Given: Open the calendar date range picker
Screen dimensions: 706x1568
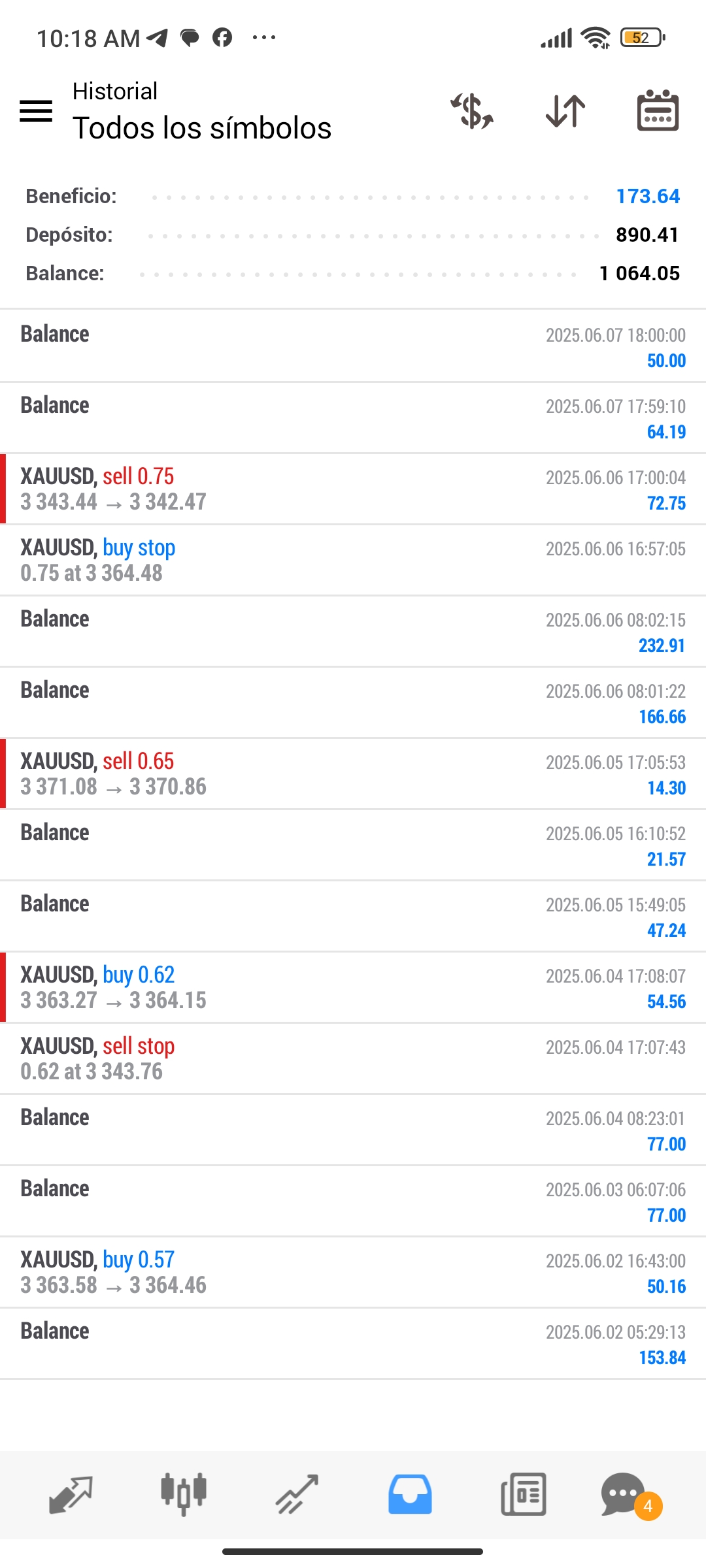Looking at the screenshot, I should pos(658,110).
